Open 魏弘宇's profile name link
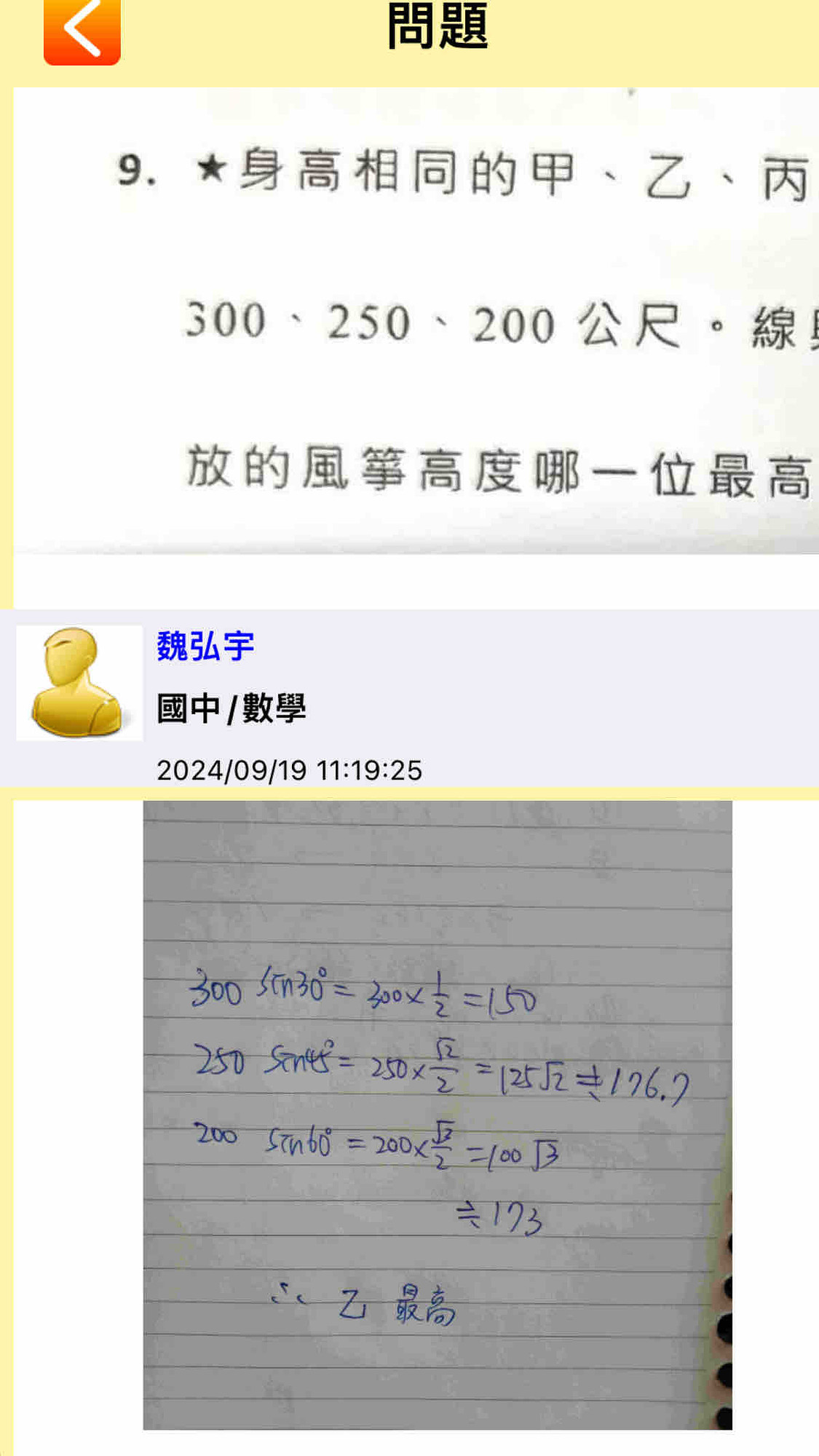The height and width of the screenshot is (1456, 819). click(x=205, y=646)
